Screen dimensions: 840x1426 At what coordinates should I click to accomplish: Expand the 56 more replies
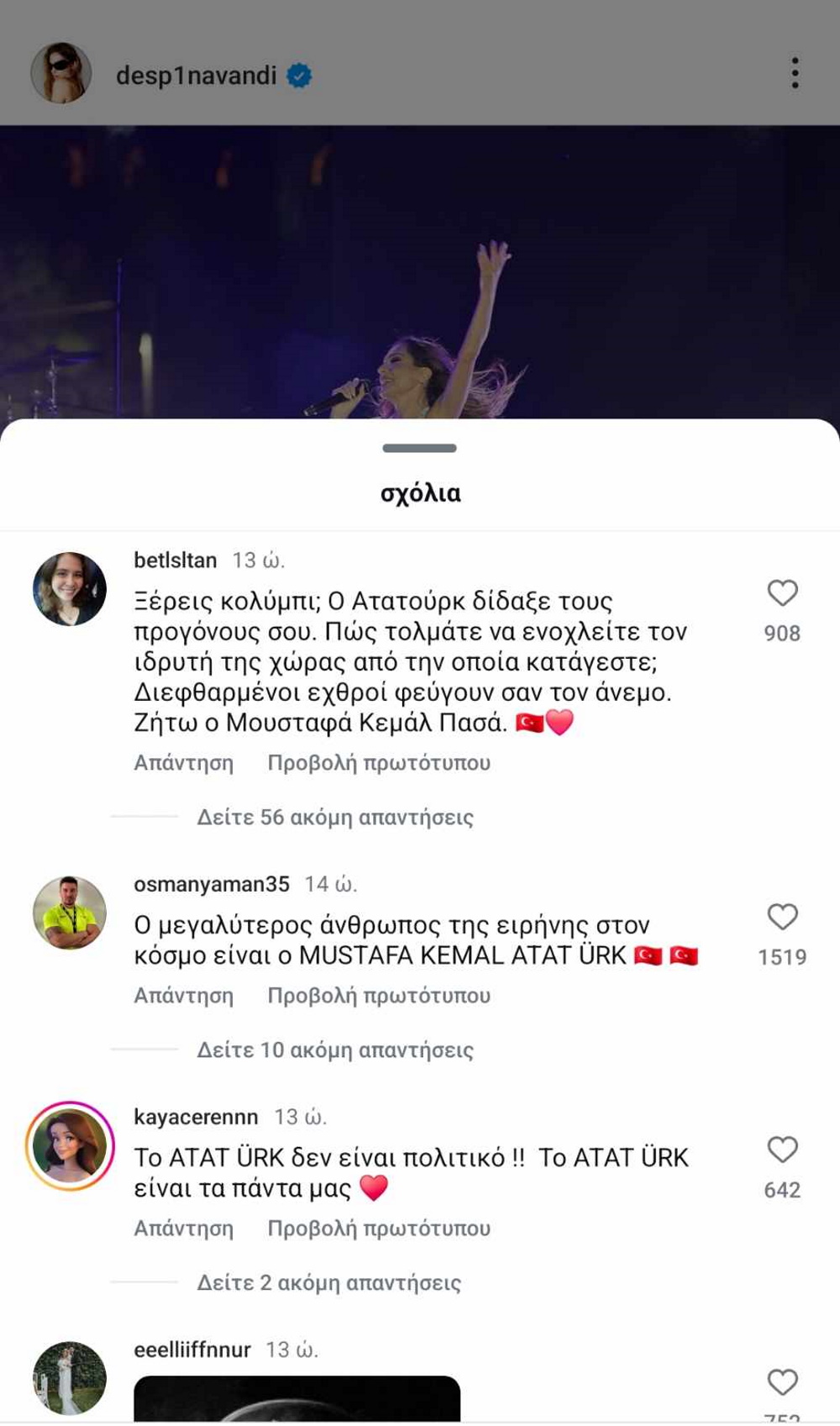tap(335, 818)
